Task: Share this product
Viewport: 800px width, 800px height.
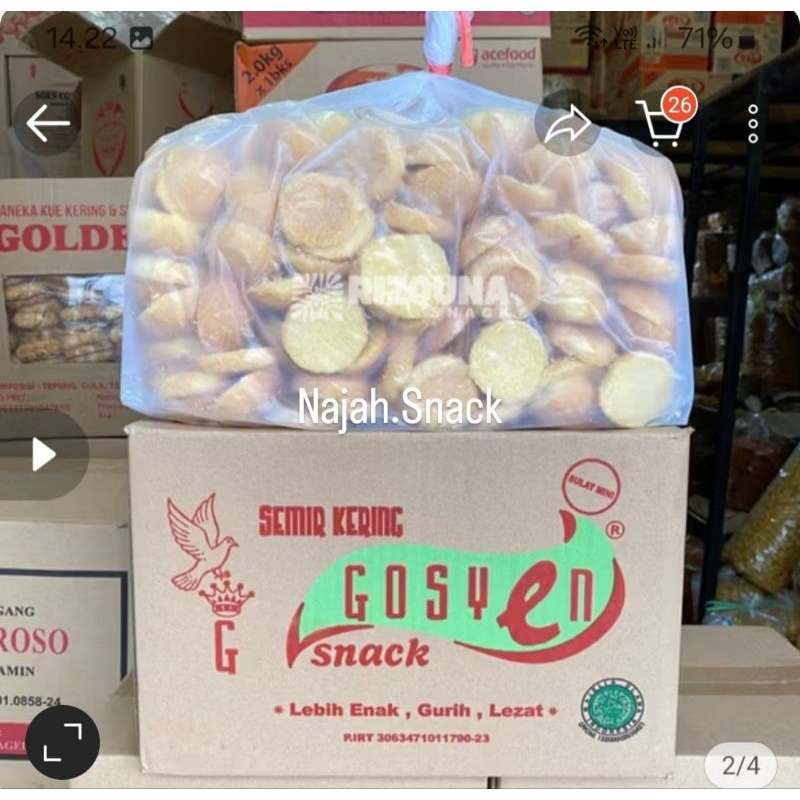Action: pos(567,124)
